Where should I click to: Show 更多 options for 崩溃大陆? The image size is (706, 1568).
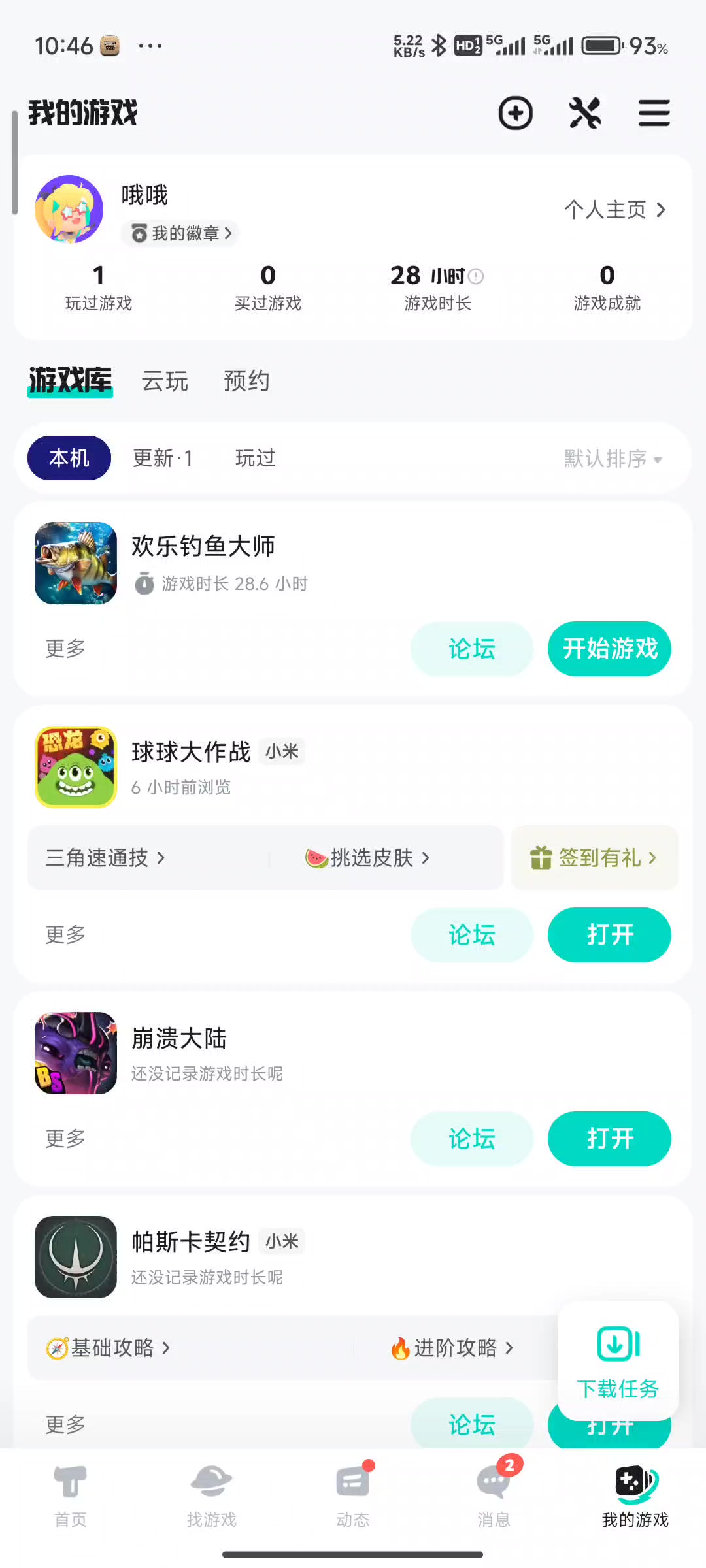[x=65, y=1139]
